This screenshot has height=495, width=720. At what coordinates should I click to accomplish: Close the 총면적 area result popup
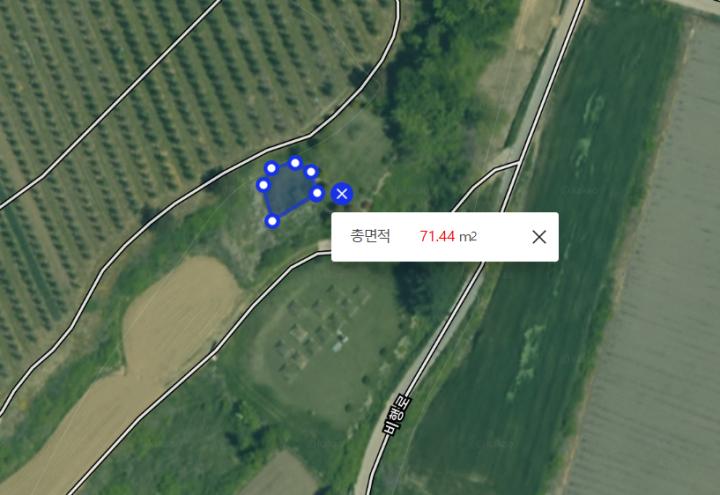tap(539, 237)
